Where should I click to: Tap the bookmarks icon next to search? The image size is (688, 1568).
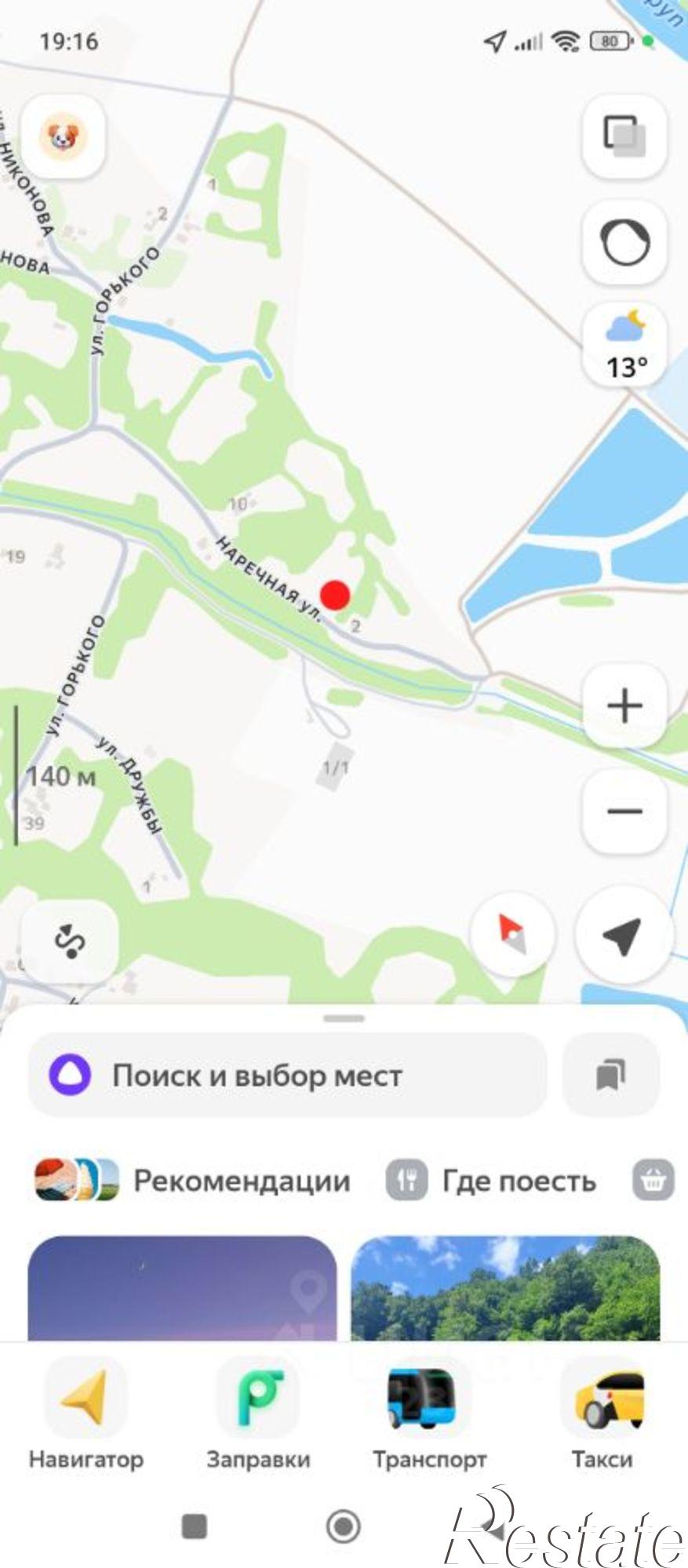coord(613,1073)
